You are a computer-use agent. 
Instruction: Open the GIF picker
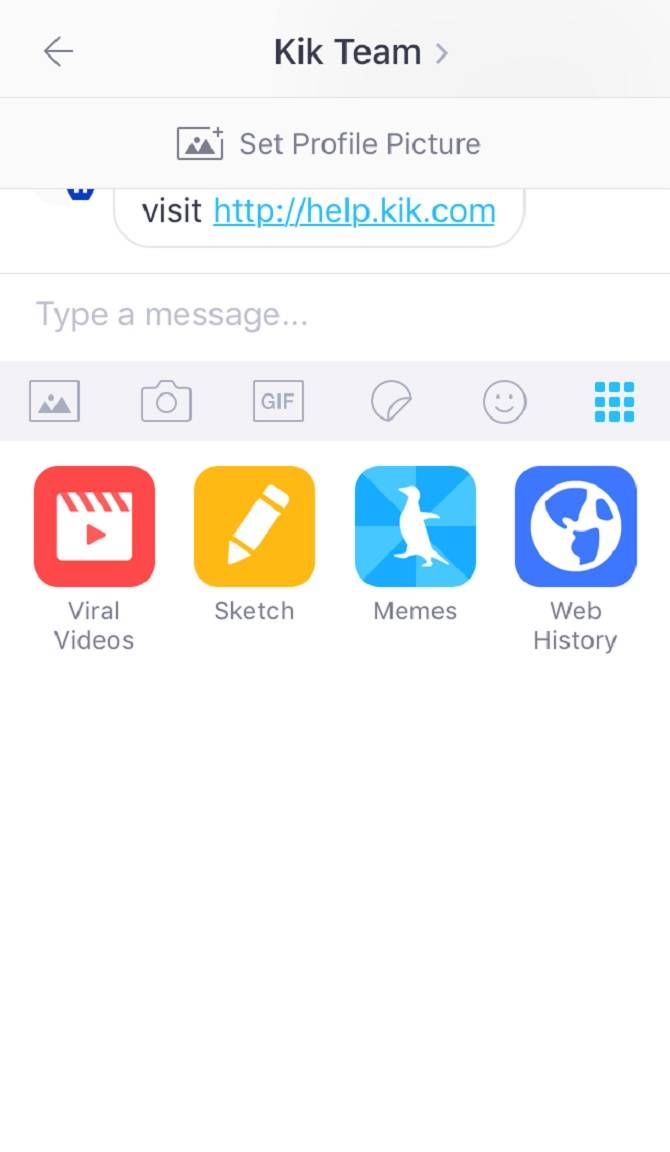pyautogui.click(x=278, y=402)
